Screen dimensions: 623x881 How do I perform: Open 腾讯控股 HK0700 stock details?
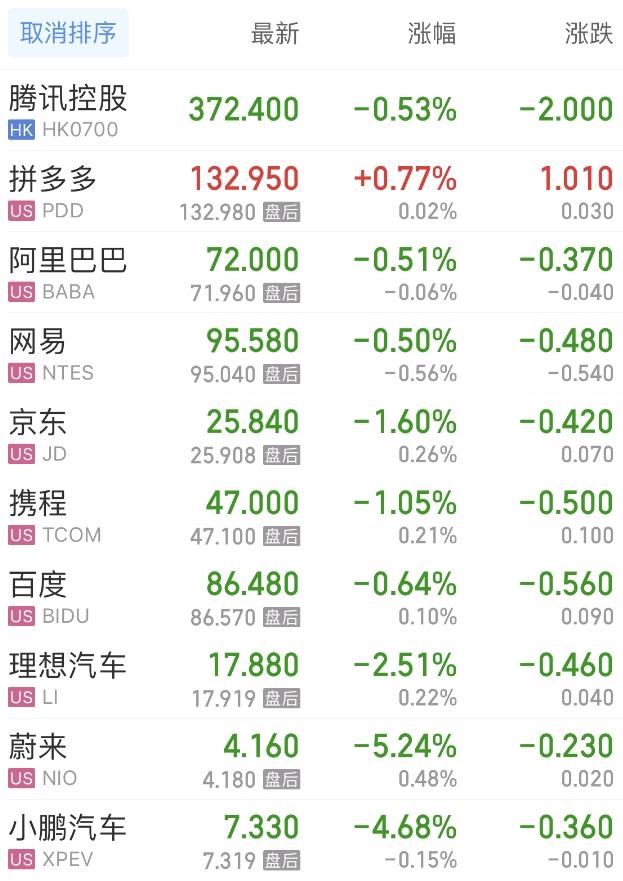pos(68,110)
